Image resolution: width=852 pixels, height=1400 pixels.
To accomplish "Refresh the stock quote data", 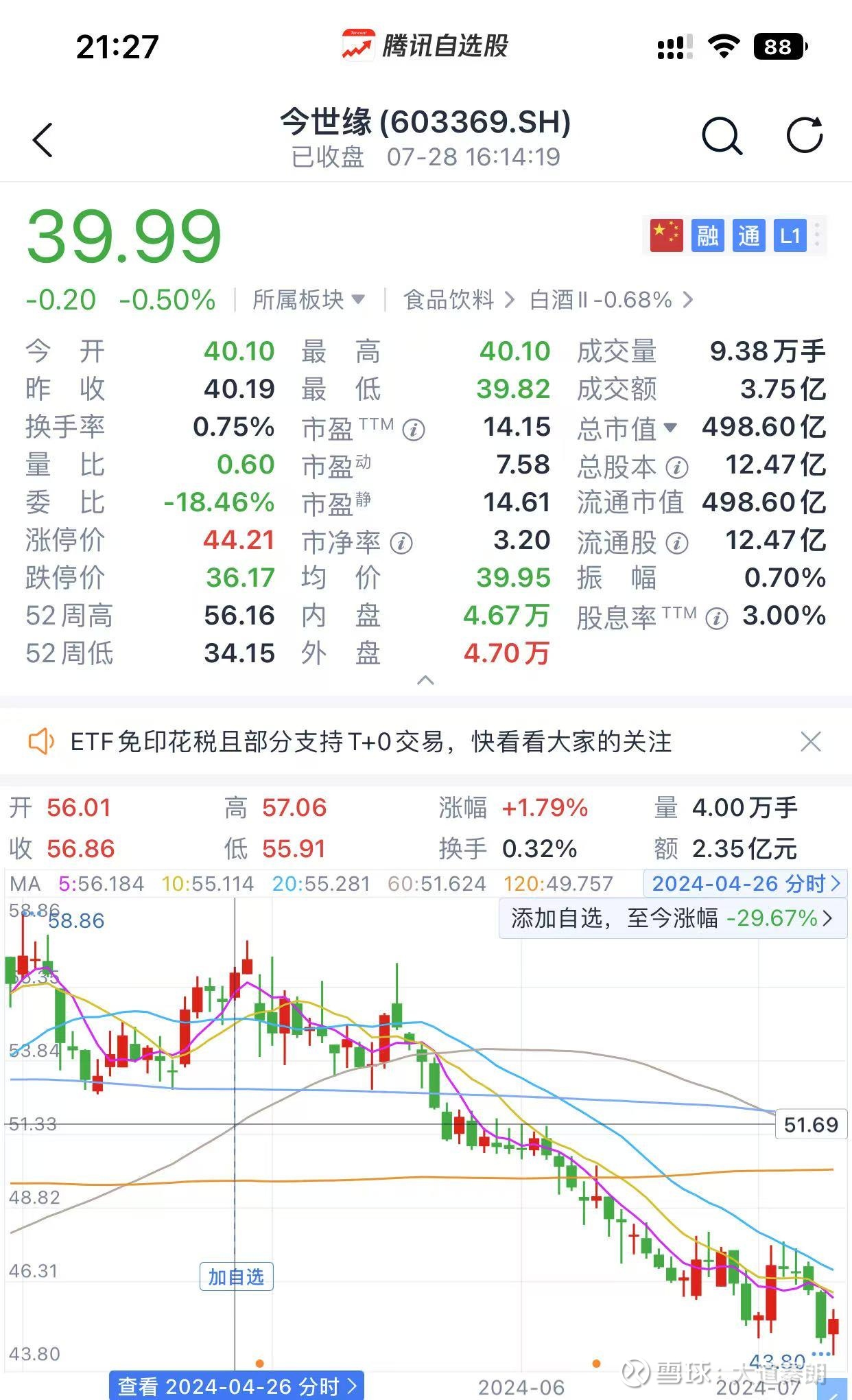I will tap(804, 135).
